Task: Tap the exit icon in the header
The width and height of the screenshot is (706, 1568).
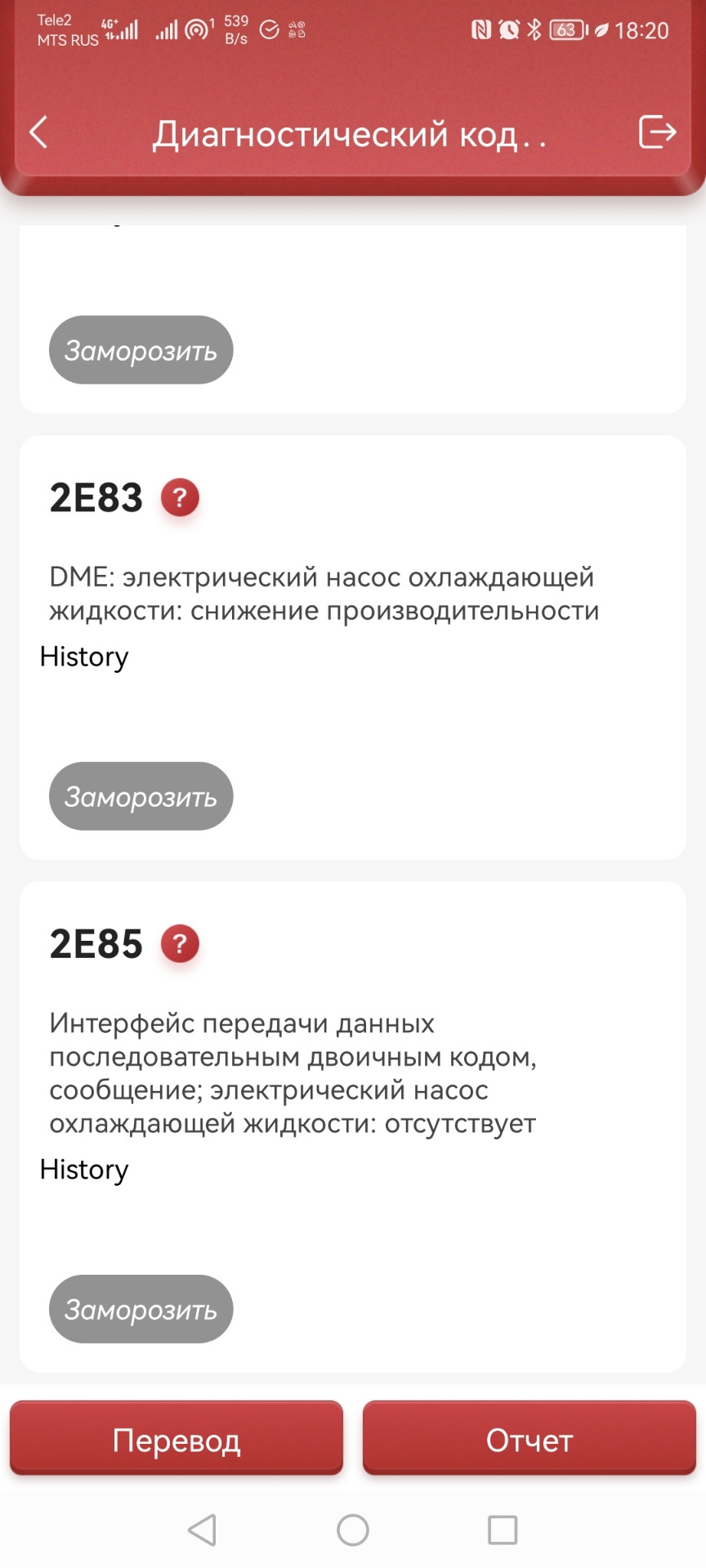Action: (657, 131)
